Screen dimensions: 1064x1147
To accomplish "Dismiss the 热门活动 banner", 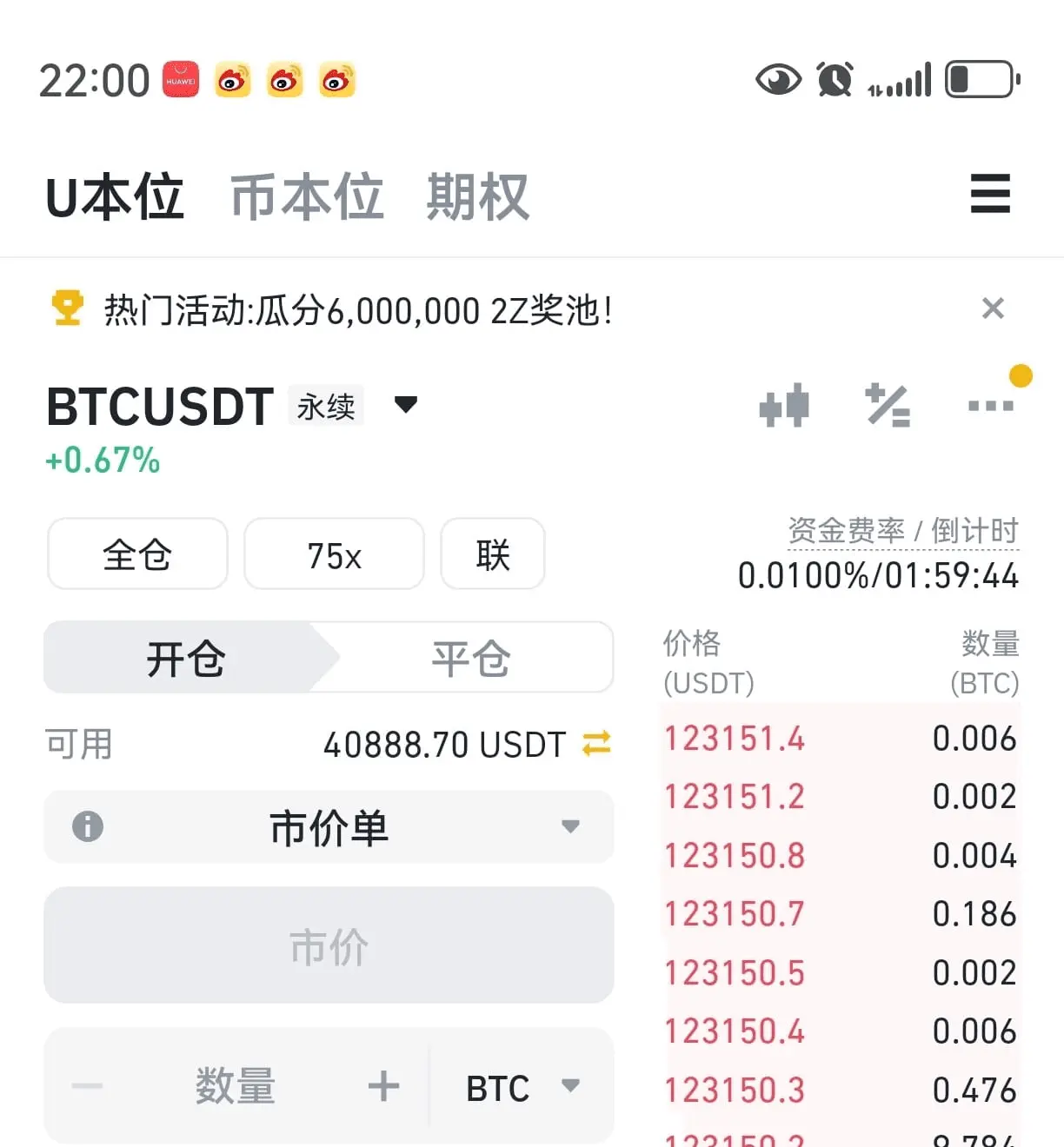I will 993,308.
